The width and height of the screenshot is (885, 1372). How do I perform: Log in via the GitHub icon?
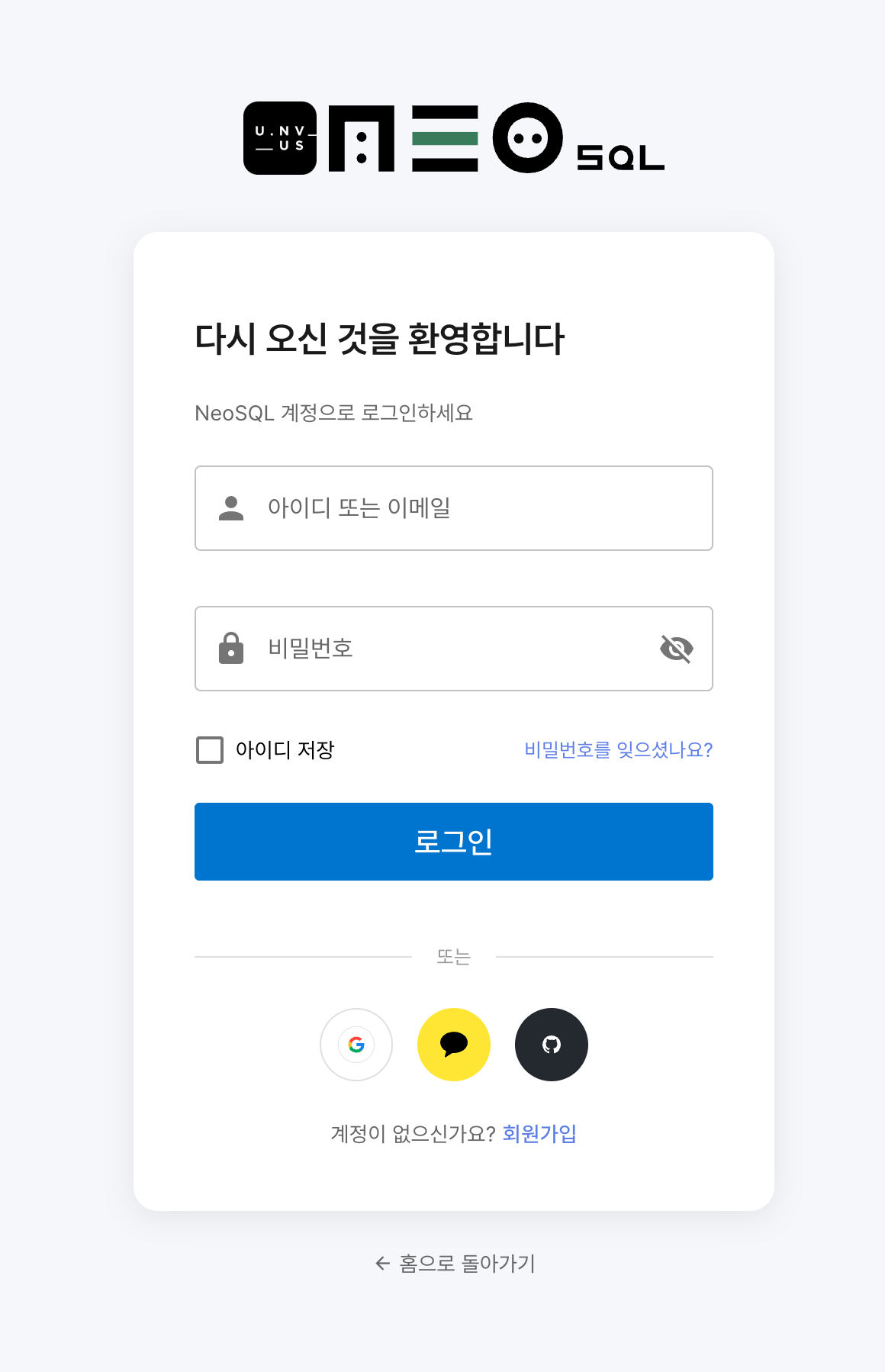(551, 1045)
